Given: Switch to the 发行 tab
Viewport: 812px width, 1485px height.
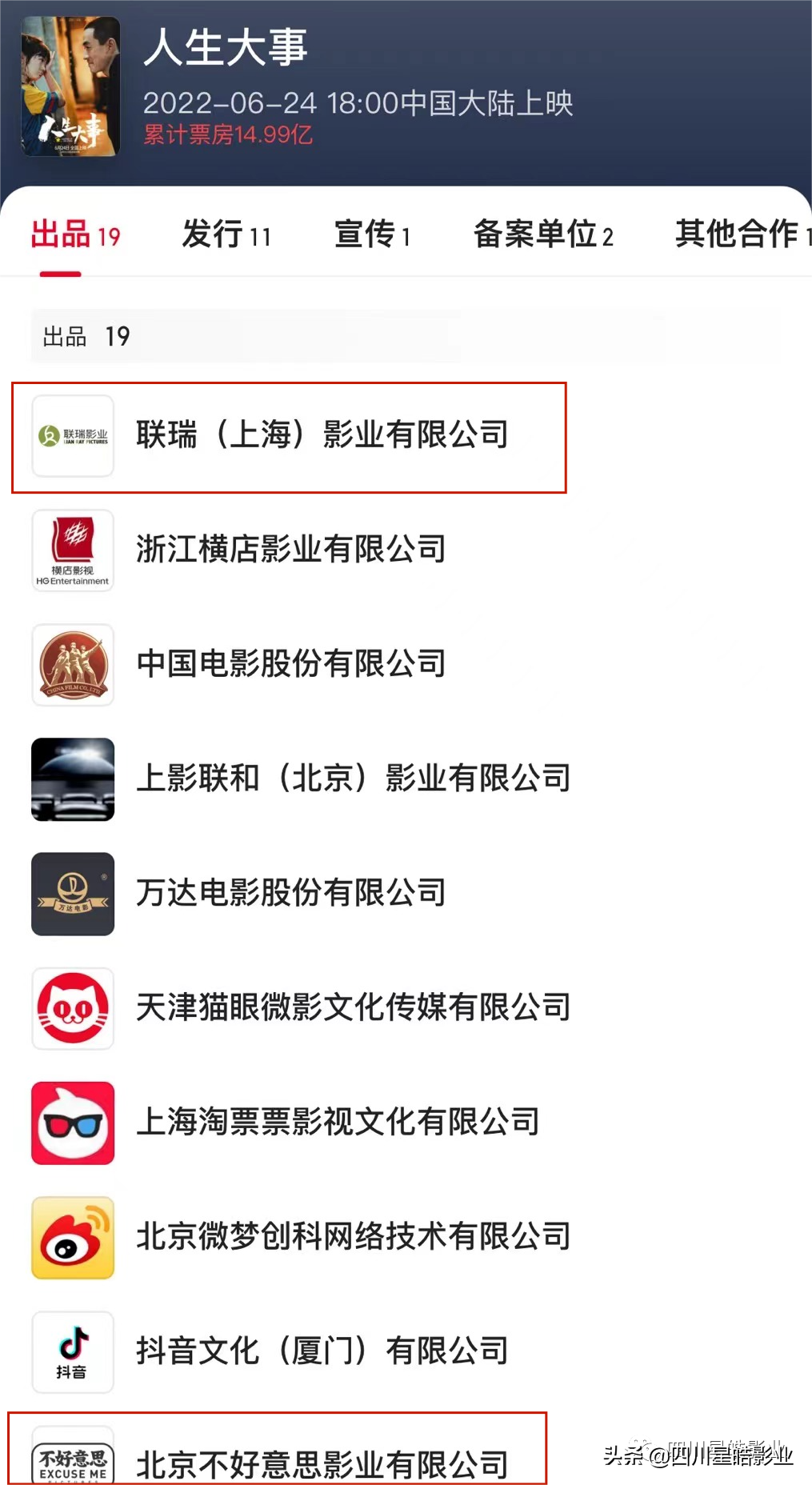Looking at the screenshot, I should coord(226,235).
